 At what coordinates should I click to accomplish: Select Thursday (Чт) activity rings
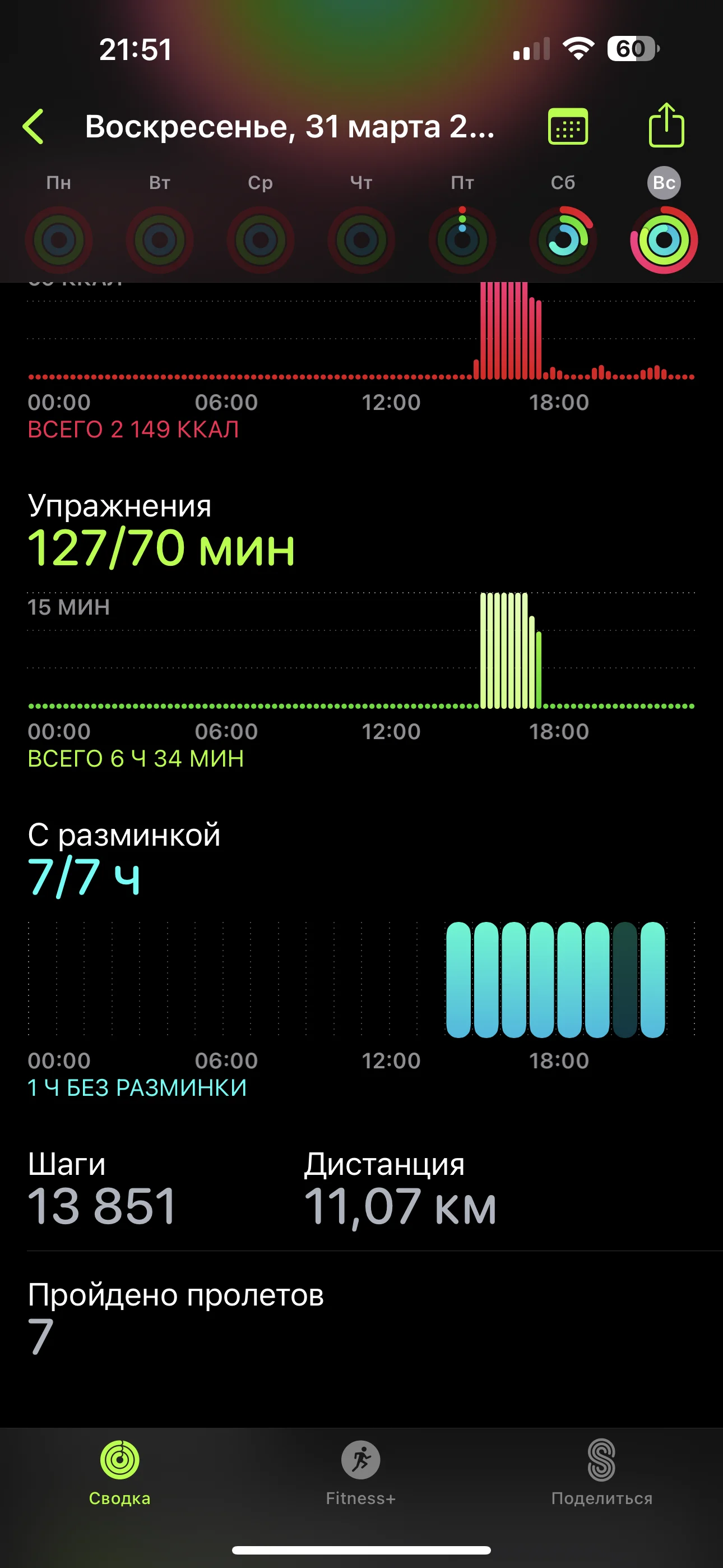click(x=361, y=239)
